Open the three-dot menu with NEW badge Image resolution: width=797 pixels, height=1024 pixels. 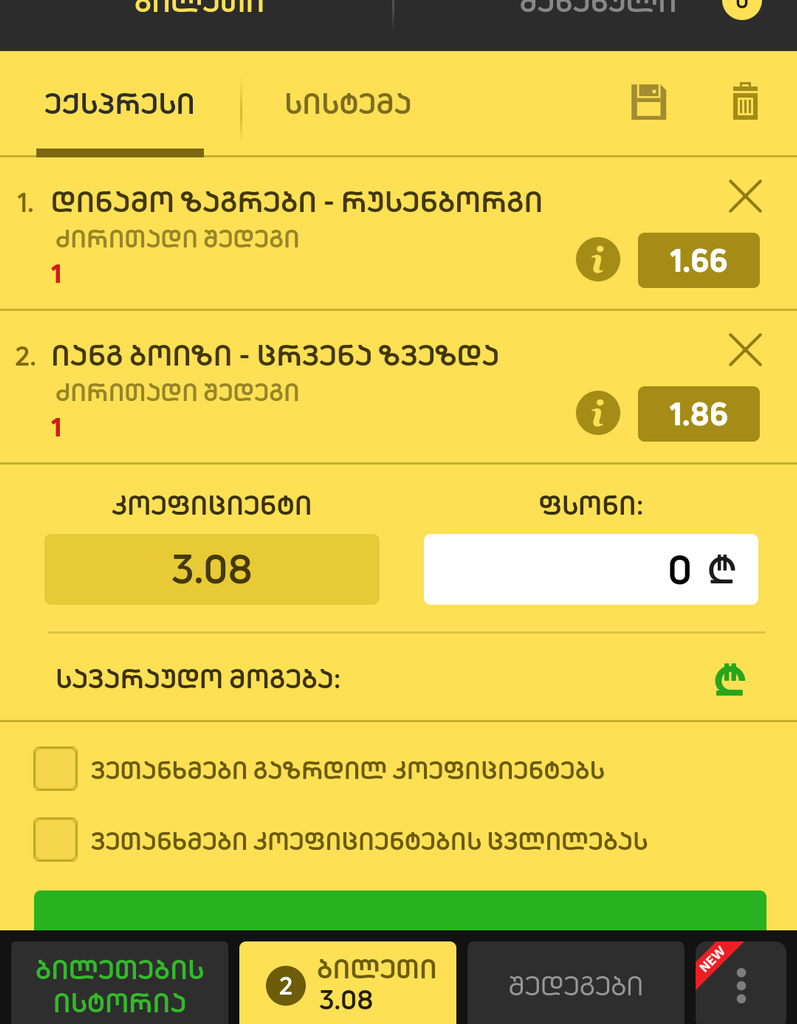pos(740,985)
